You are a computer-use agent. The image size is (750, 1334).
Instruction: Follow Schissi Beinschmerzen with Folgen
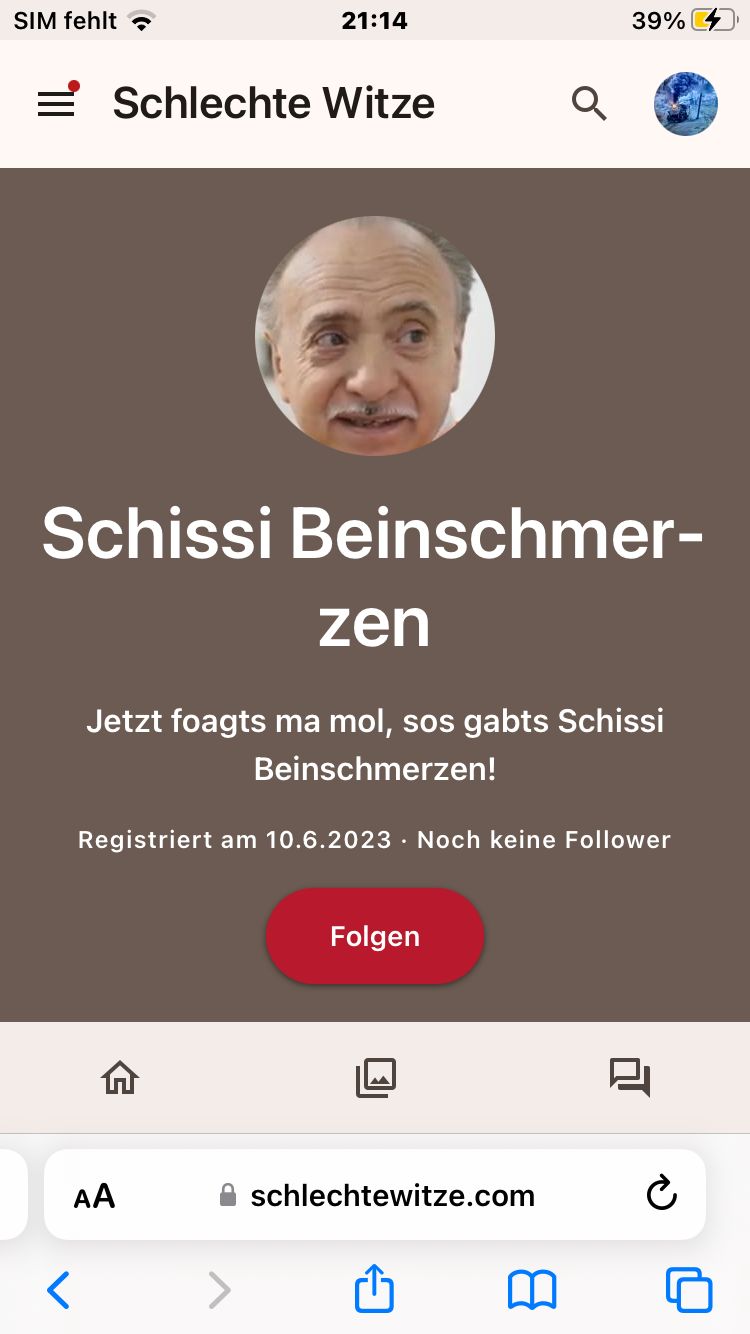(x=375, y=937)
